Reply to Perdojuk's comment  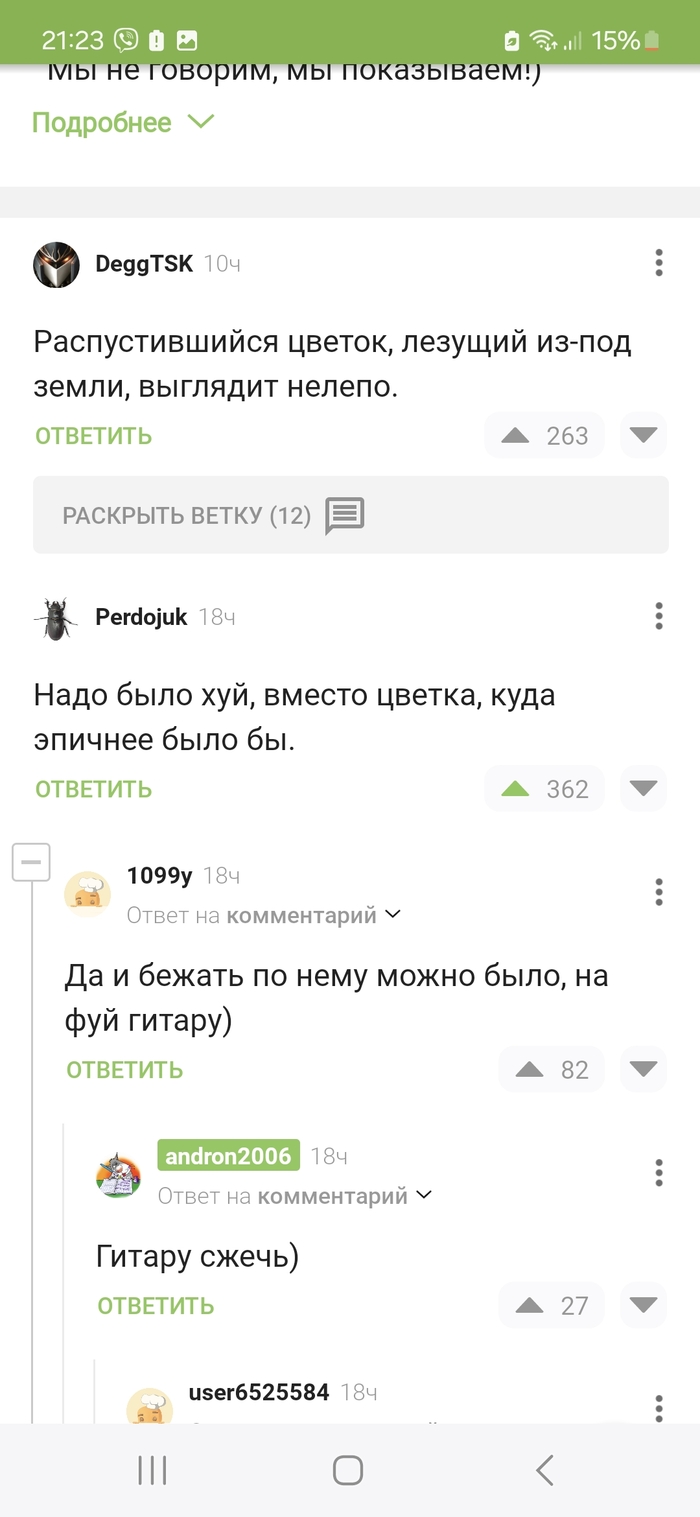(x=94, y=789)
